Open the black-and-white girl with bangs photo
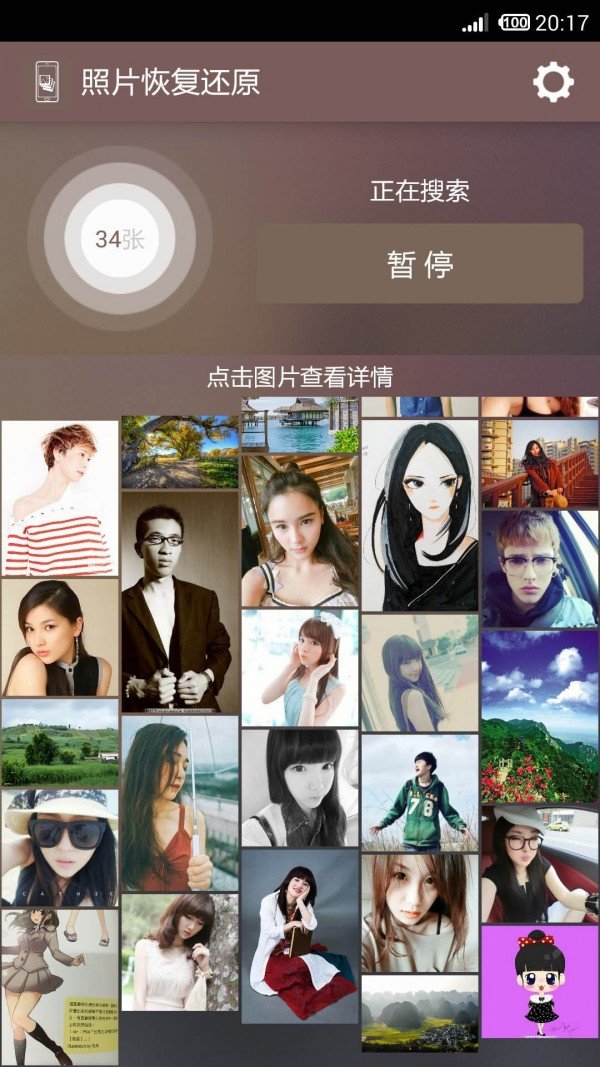Viewport: 600px width, 1067px height. coord(300,788)
